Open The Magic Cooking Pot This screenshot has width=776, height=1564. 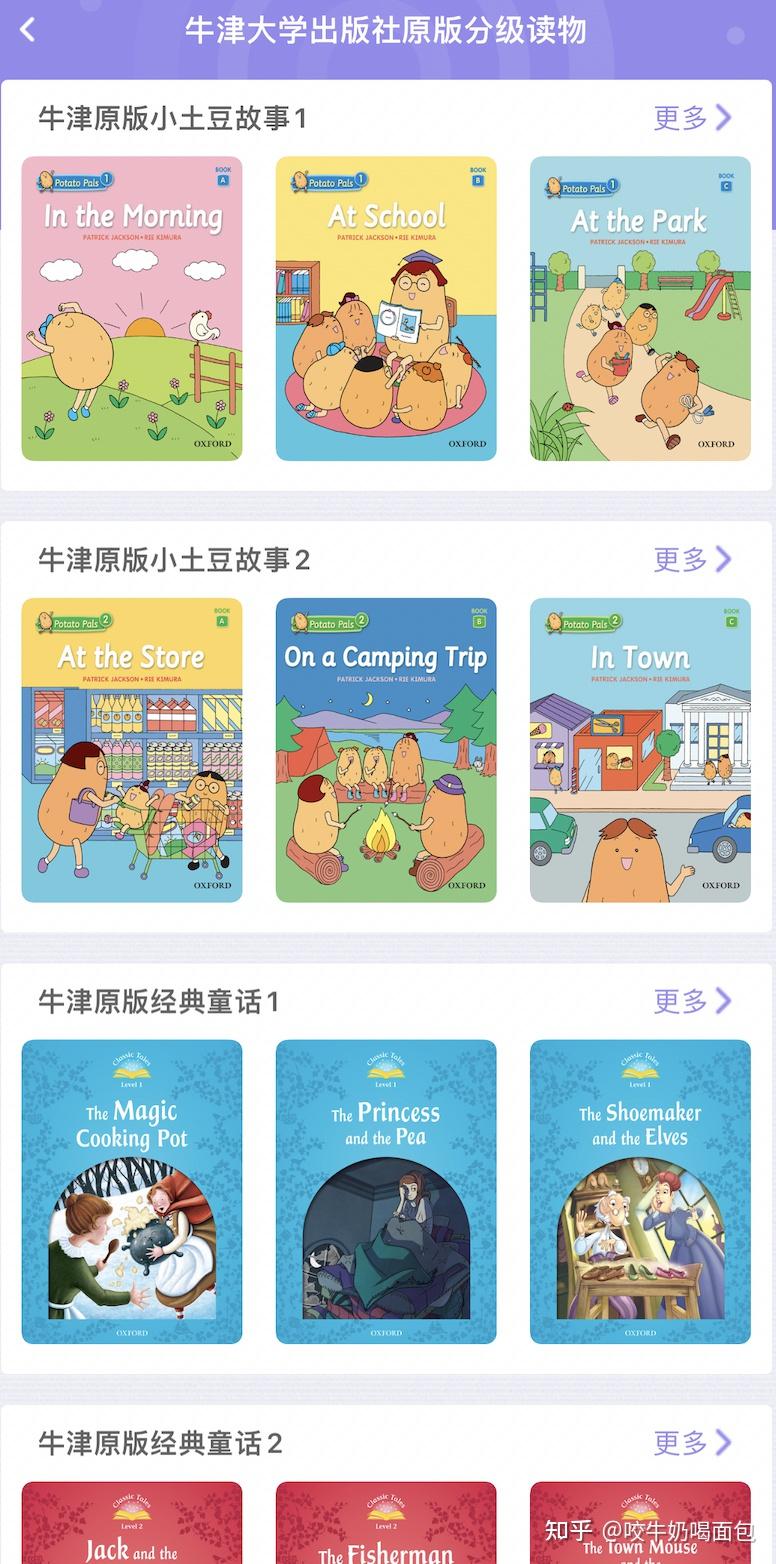[x=132, y=1191]
